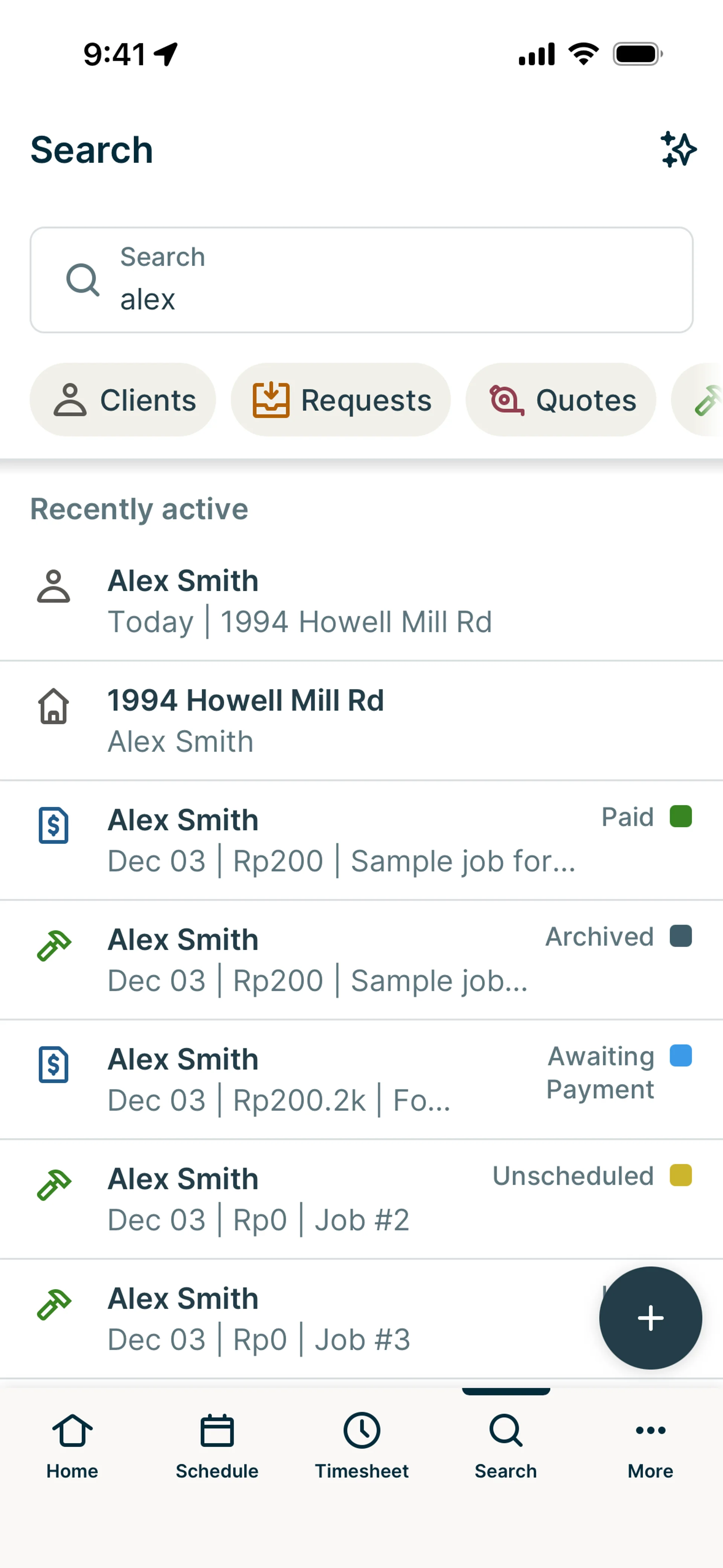Switch to the Timesheet tab

[361, 1446]
